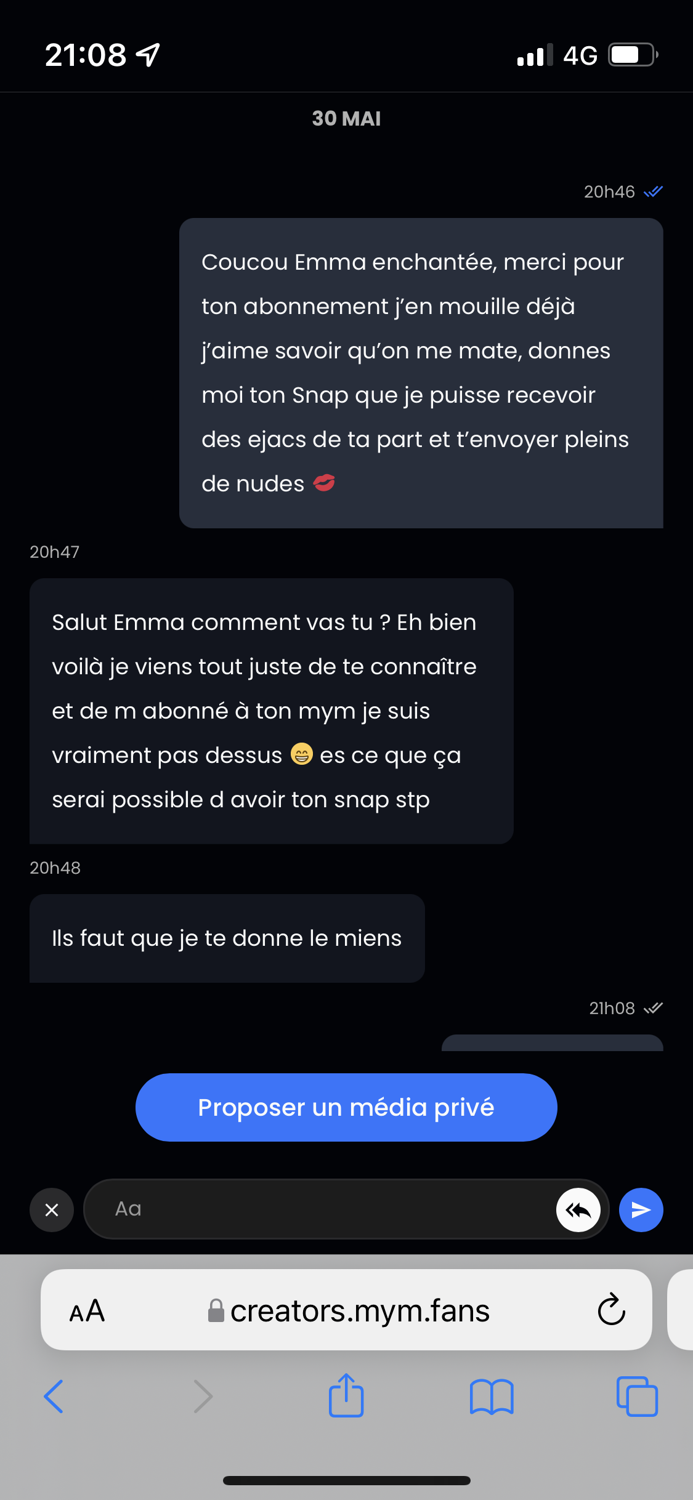Image resolution: width=693 pixels, height=1500 pixels.
Task: Open the quick replies arrow icon
Action: click(578, 1210)
